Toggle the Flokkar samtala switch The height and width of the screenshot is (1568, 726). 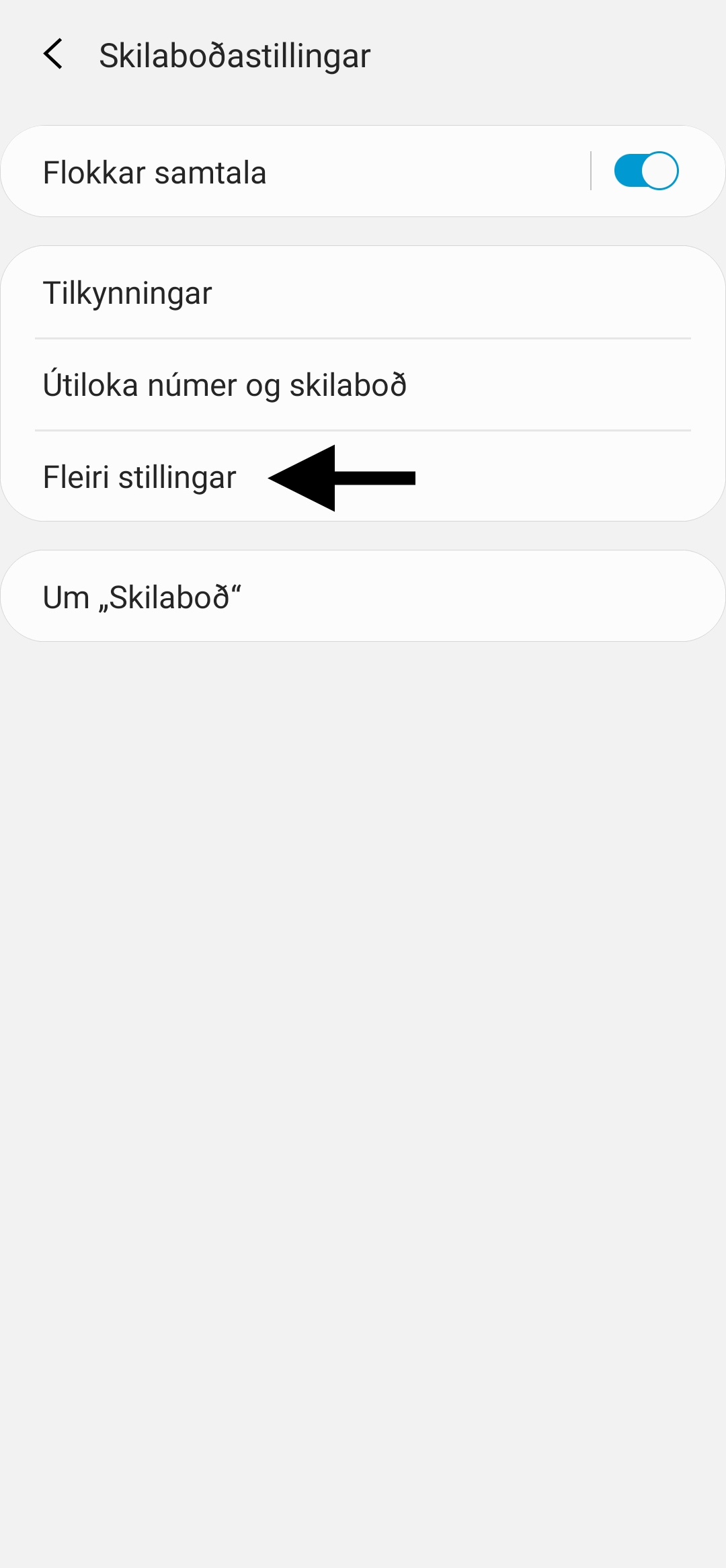point(646,171)
